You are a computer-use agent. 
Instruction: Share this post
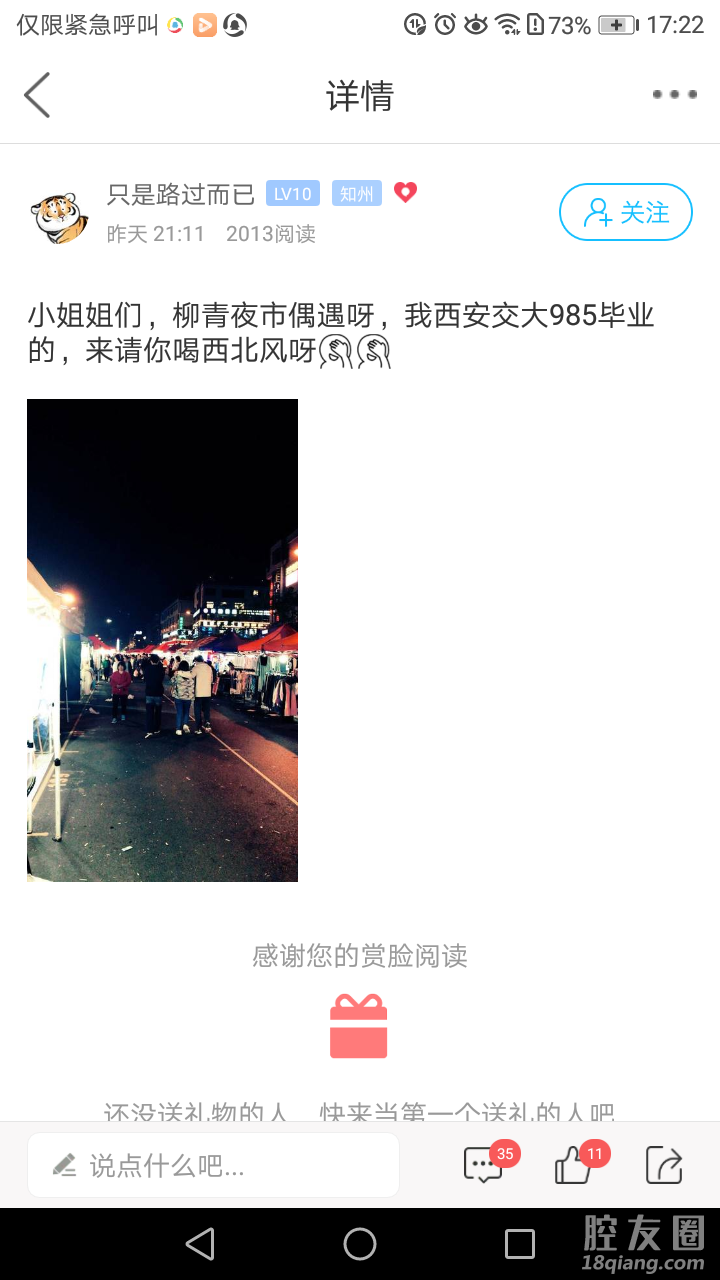point(664,1165)
